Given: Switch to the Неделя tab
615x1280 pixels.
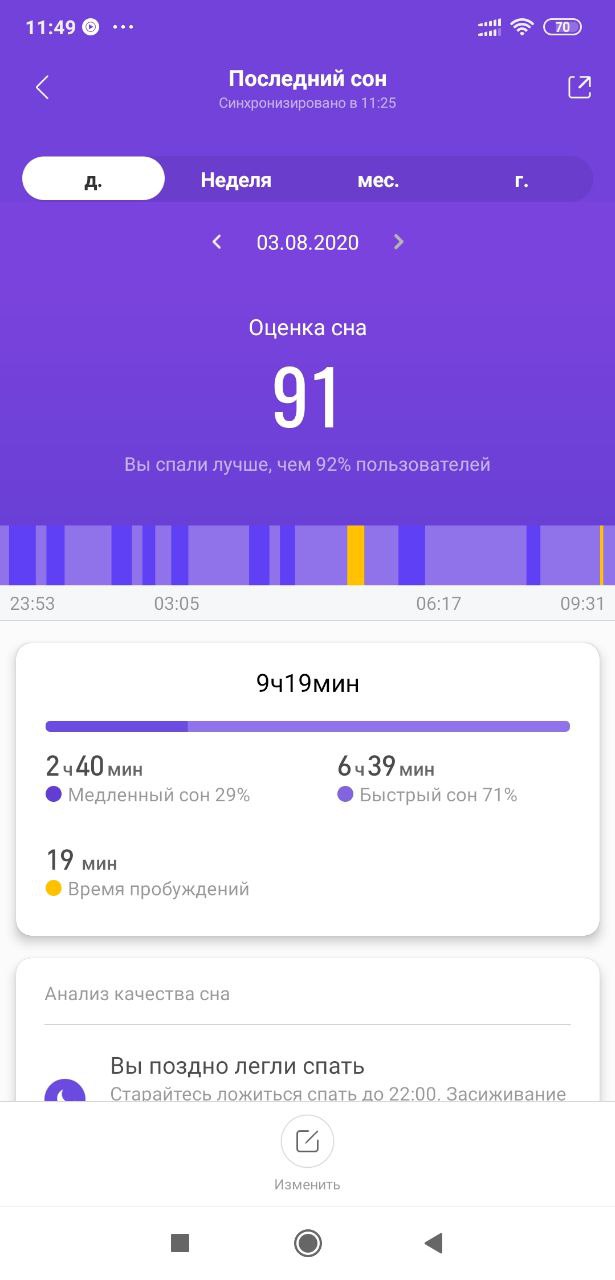Looking at the screenshot, I should click(236, 181).
